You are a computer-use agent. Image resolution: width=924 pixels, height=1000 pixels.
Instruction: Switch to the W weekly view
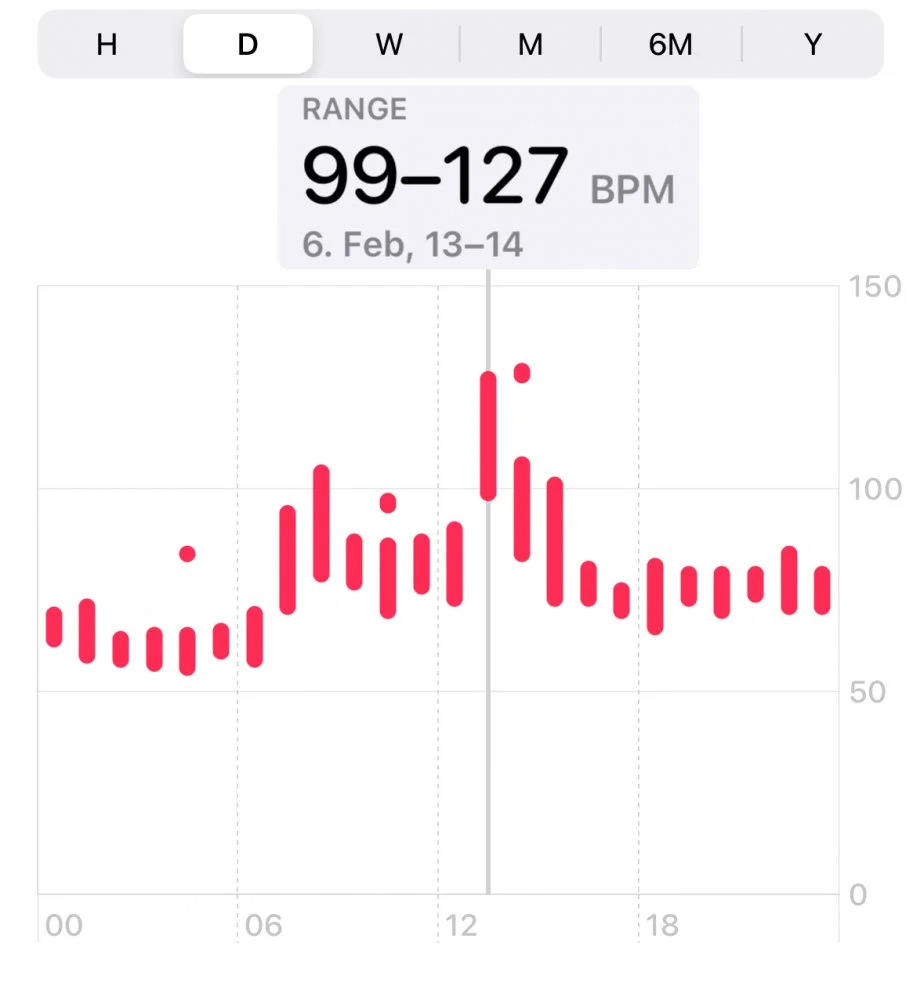389,45
